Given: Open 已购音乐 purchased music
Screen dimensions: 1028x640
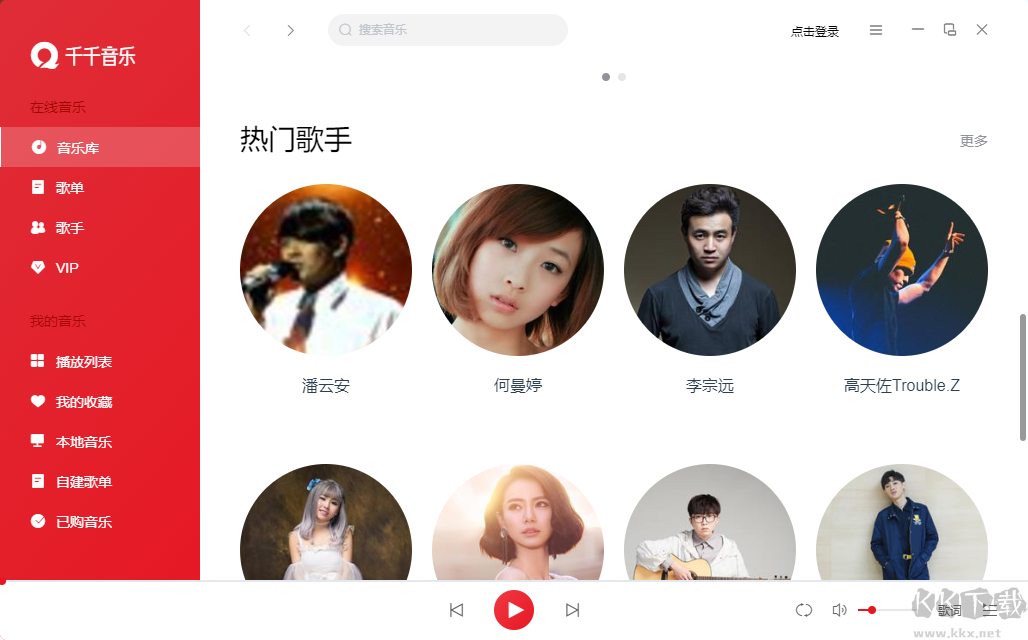Looking at the screenshot, I should (83, 522).
